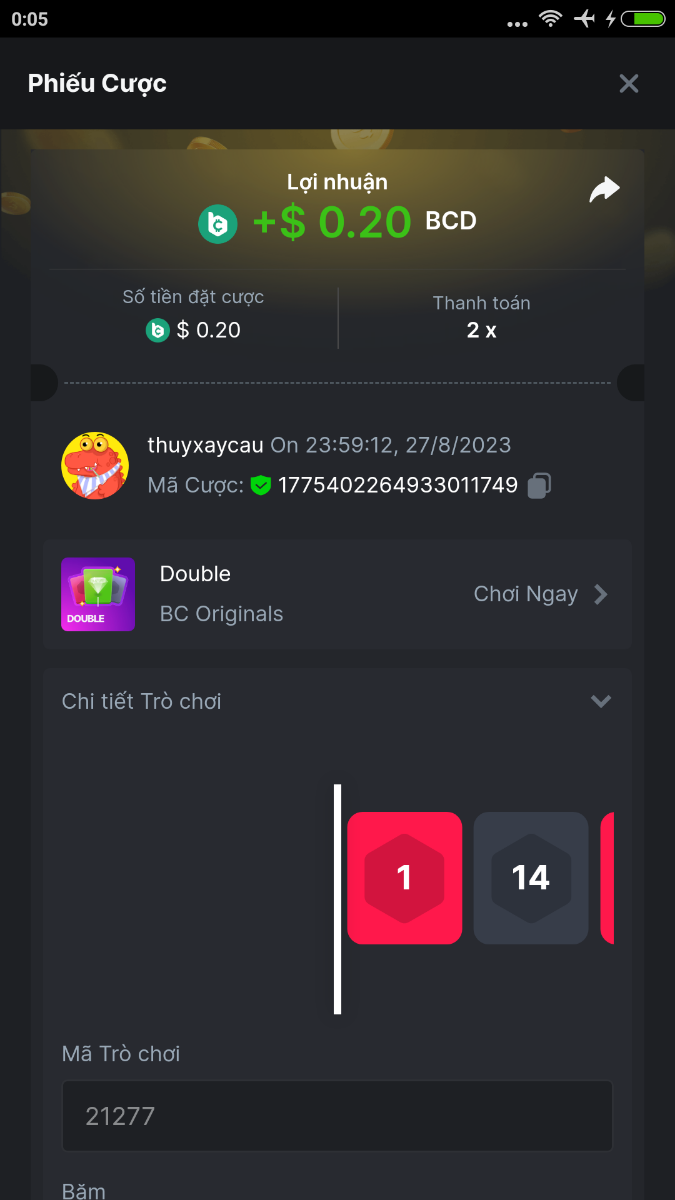The image size is (675, 1200).
Task: Copy the Mã Cược bet ID
Action: click(539, 486)
